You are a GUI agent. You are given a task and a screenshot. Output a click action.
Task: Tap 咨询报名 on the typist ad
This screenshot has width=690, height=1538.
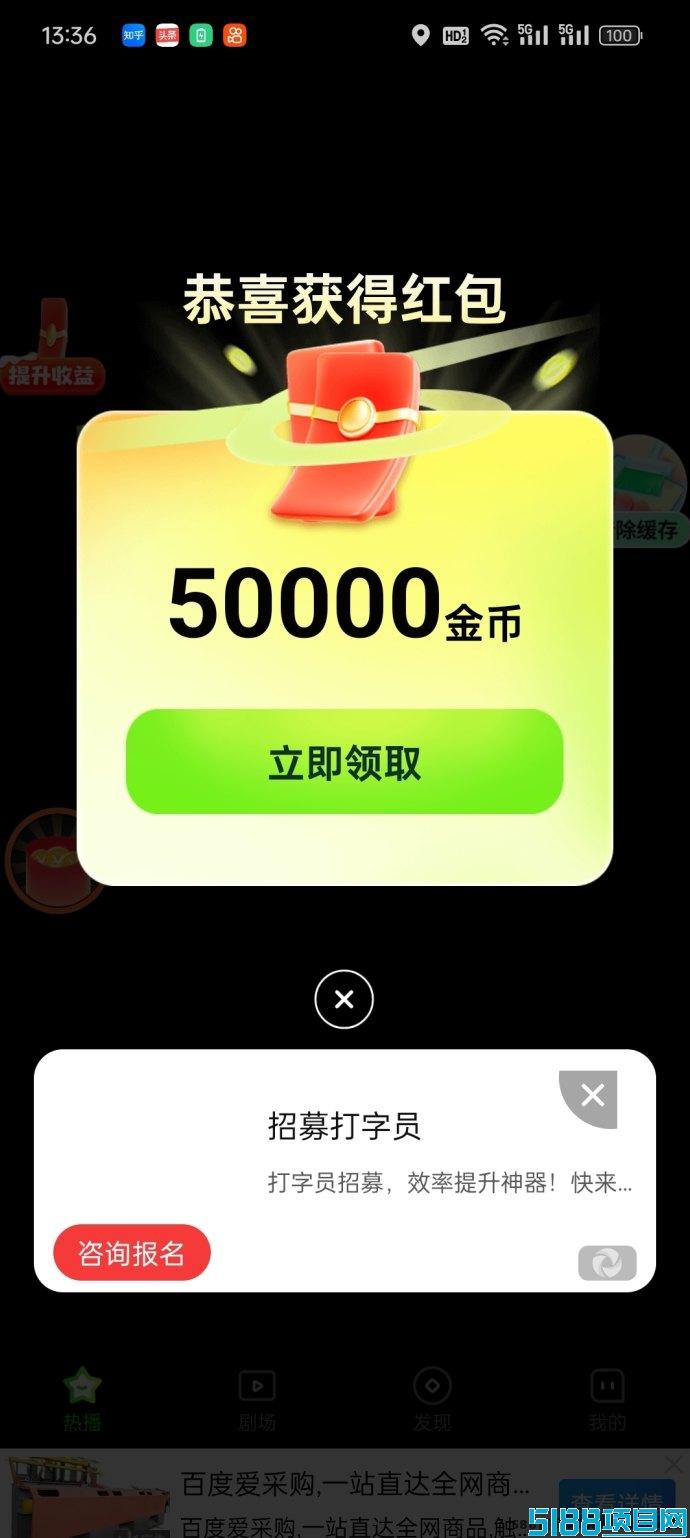[x=132, y=1253]
